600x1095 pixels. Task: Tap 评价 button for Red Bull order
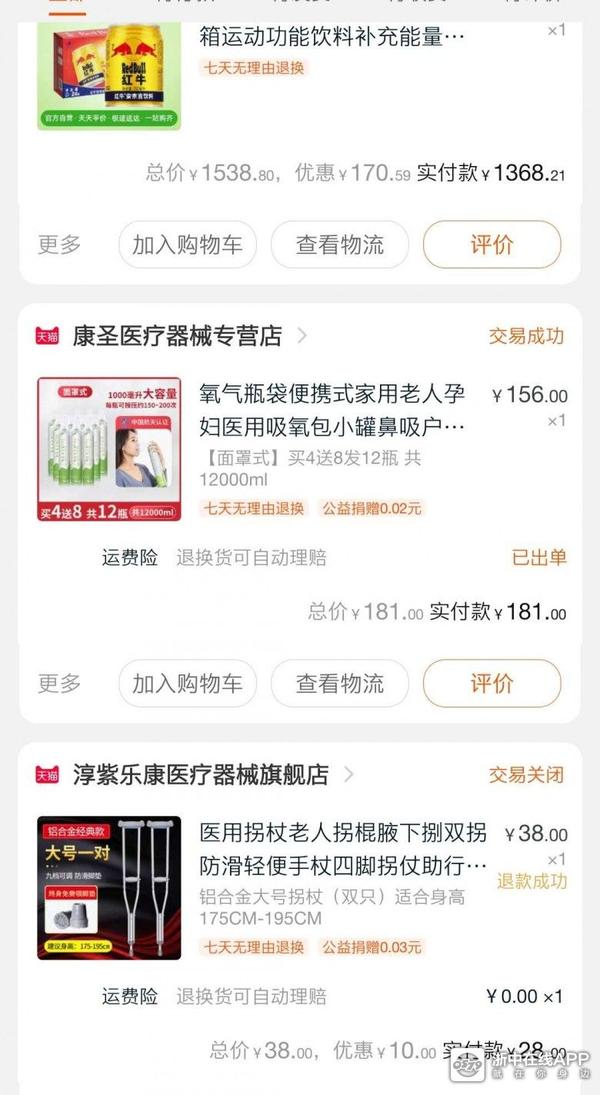click(491, 245)
